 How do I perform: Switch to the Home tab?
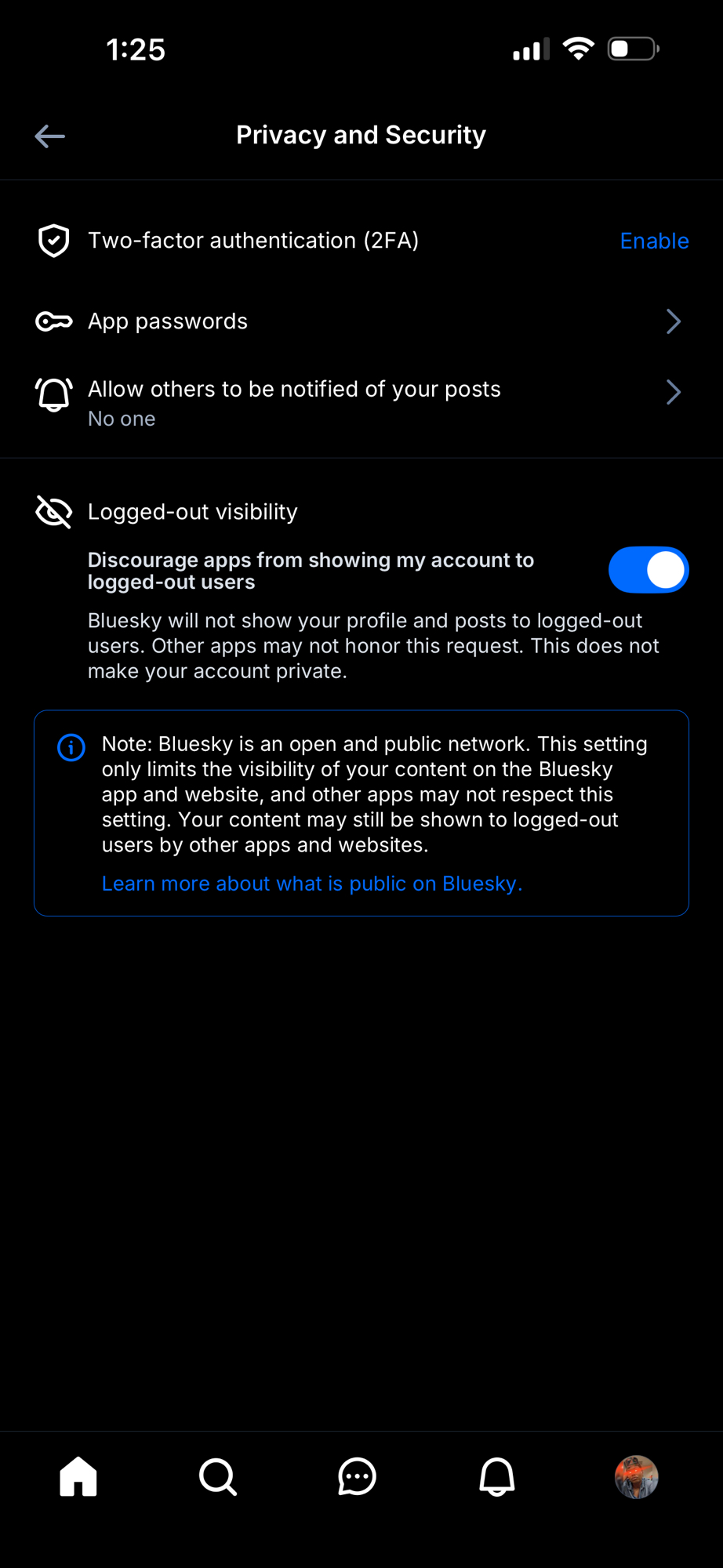78,1477
